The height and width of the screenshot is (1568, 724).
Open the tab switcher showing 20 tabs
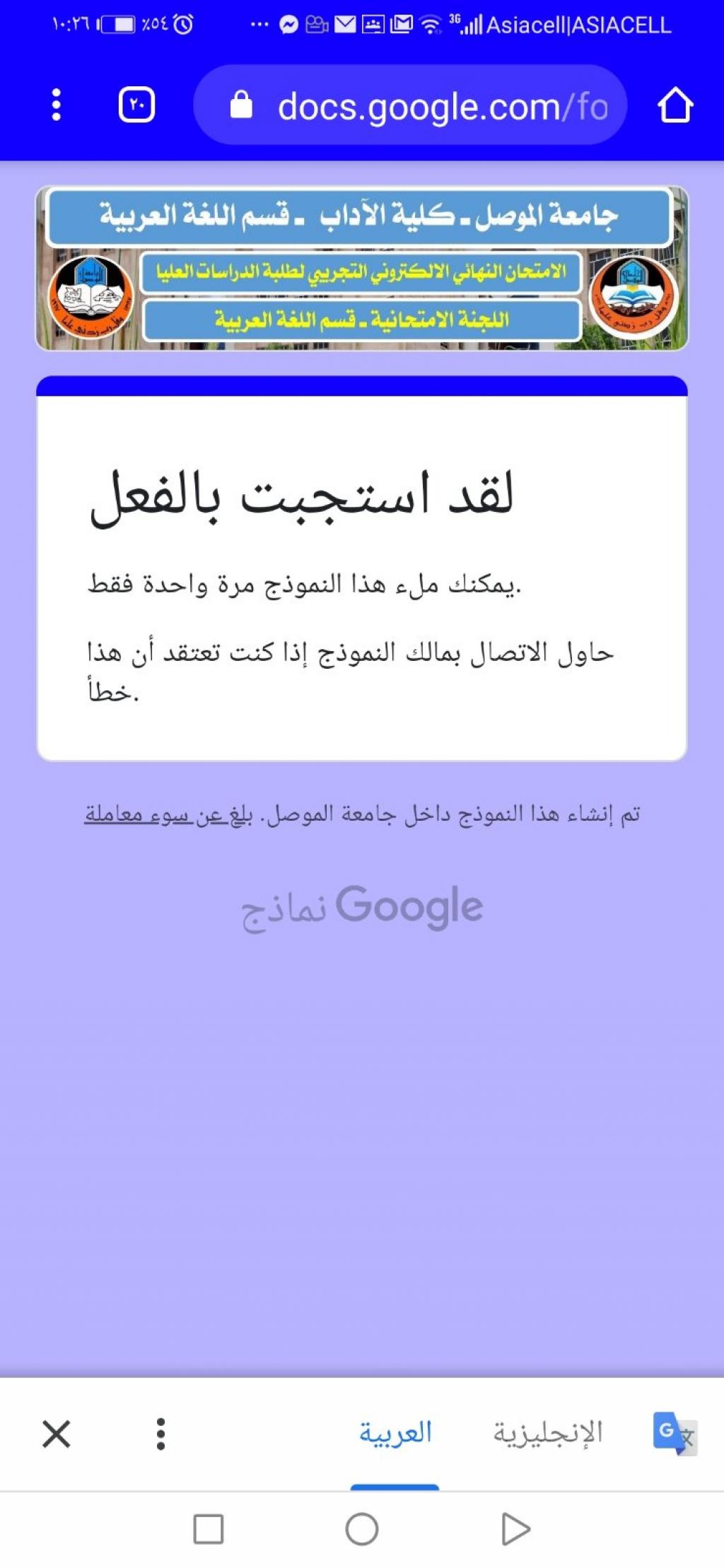point(136,105)
